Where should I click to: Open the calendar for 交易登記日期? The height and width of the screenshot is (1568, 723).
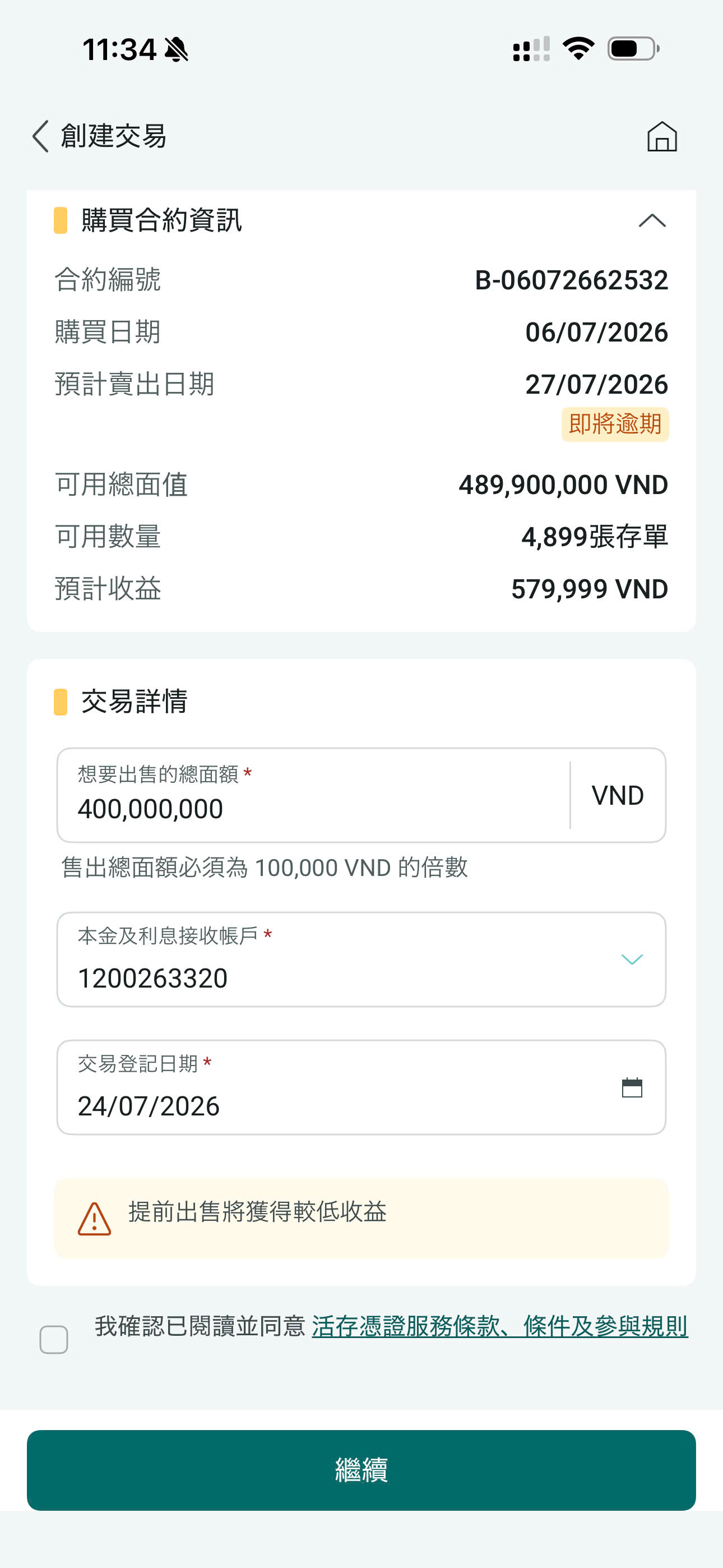point(632,1087)
